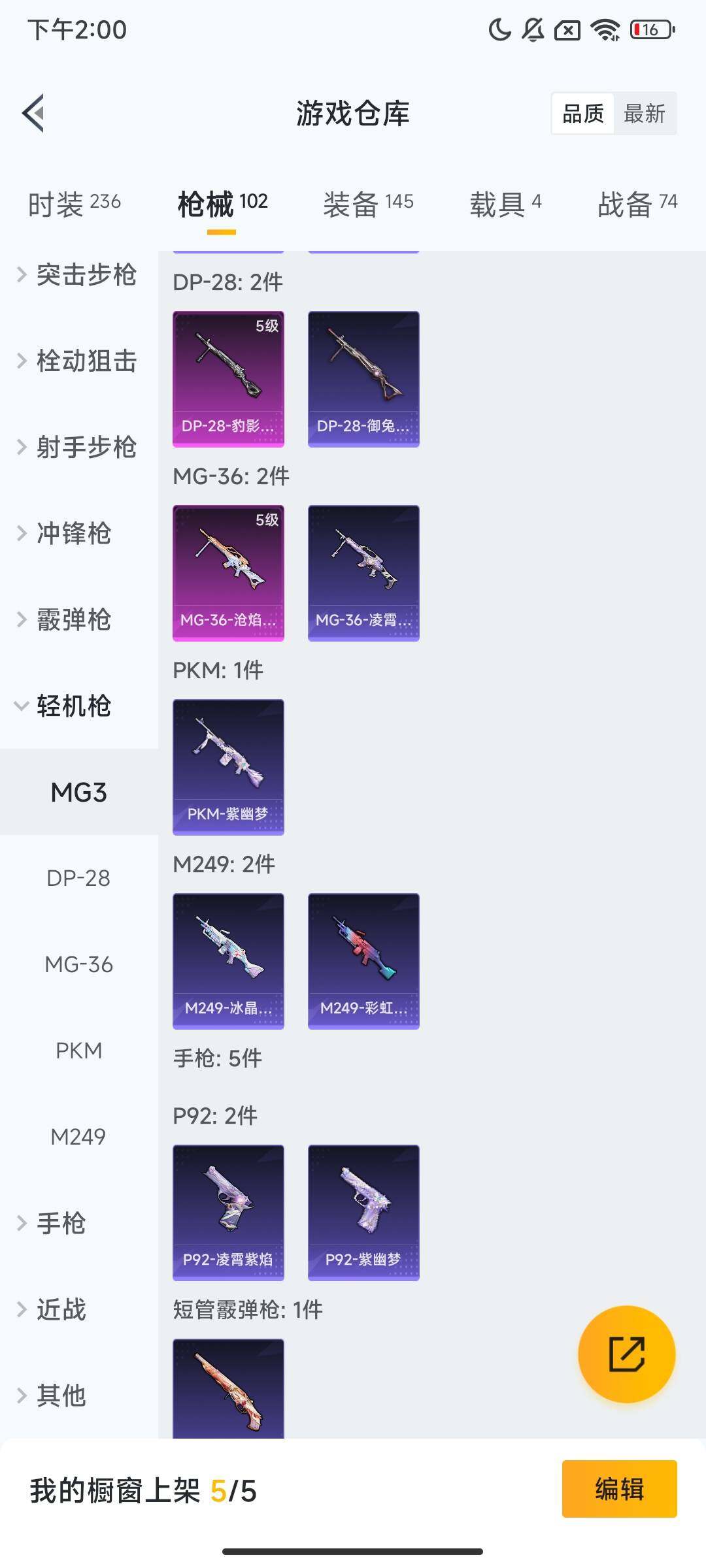The height and width of the screenshot is (1568, 706).
Task: Open the P92-凌霄紫焰 pistol skin
Action: click(227, 1212)
